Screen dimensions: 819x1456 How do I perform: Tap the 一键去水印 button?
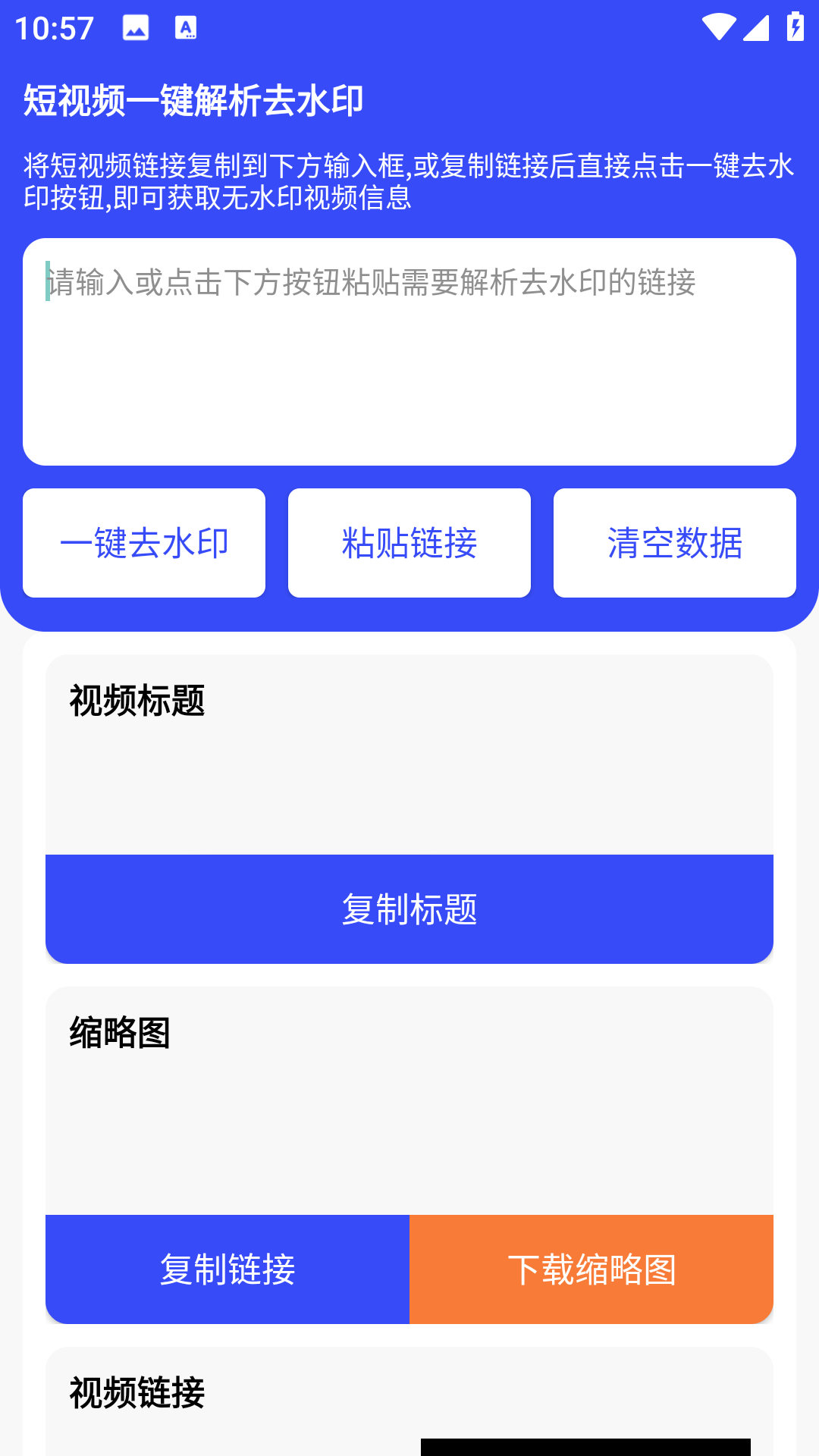[145, 542]
